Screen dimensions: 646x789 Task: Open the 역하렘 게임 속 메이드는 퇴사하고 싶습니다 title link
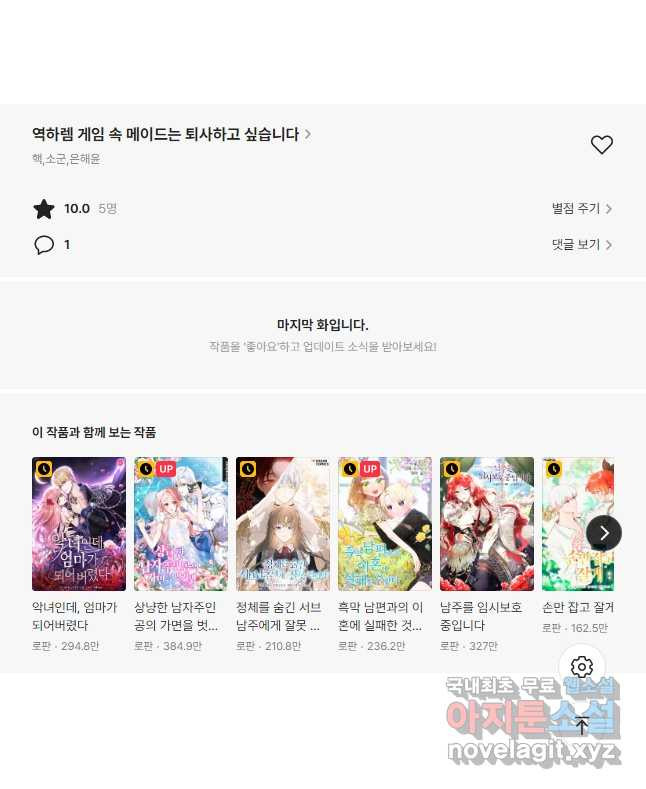170,134
